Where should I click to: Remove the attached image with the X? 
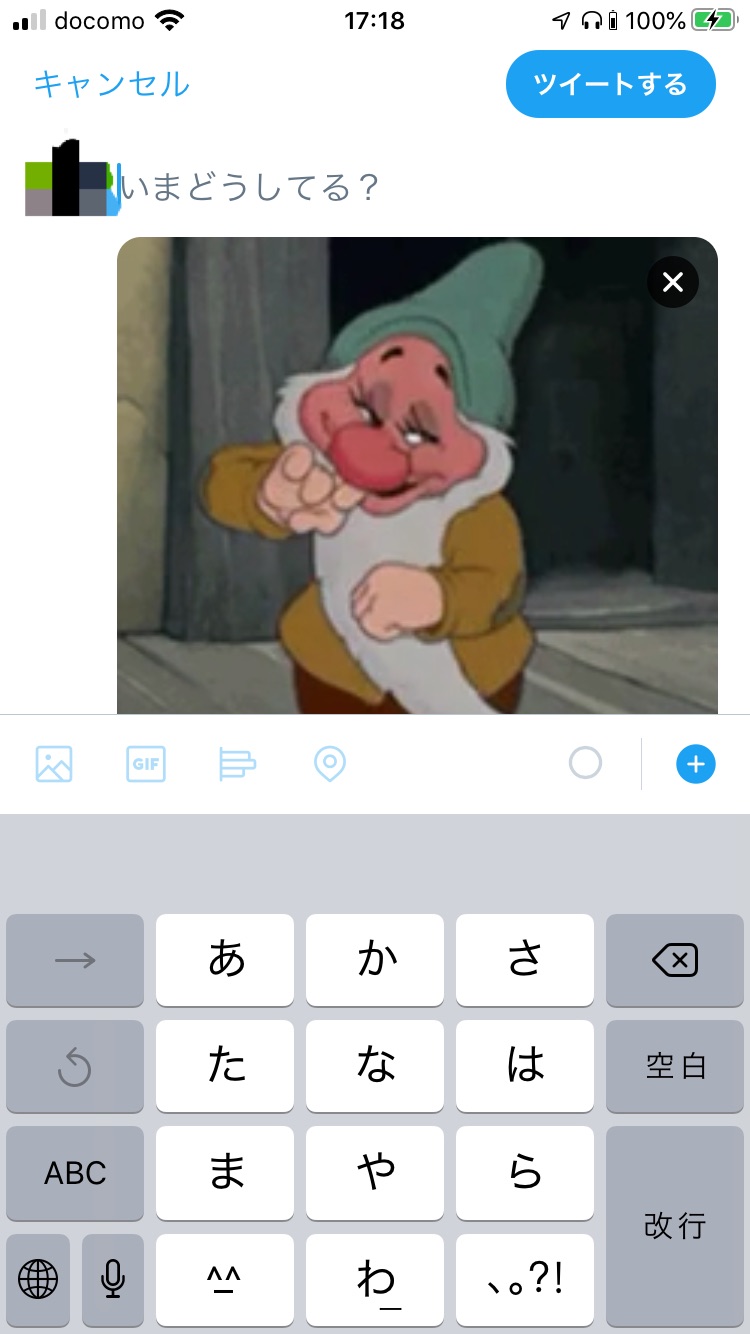(x=673, y=282)
